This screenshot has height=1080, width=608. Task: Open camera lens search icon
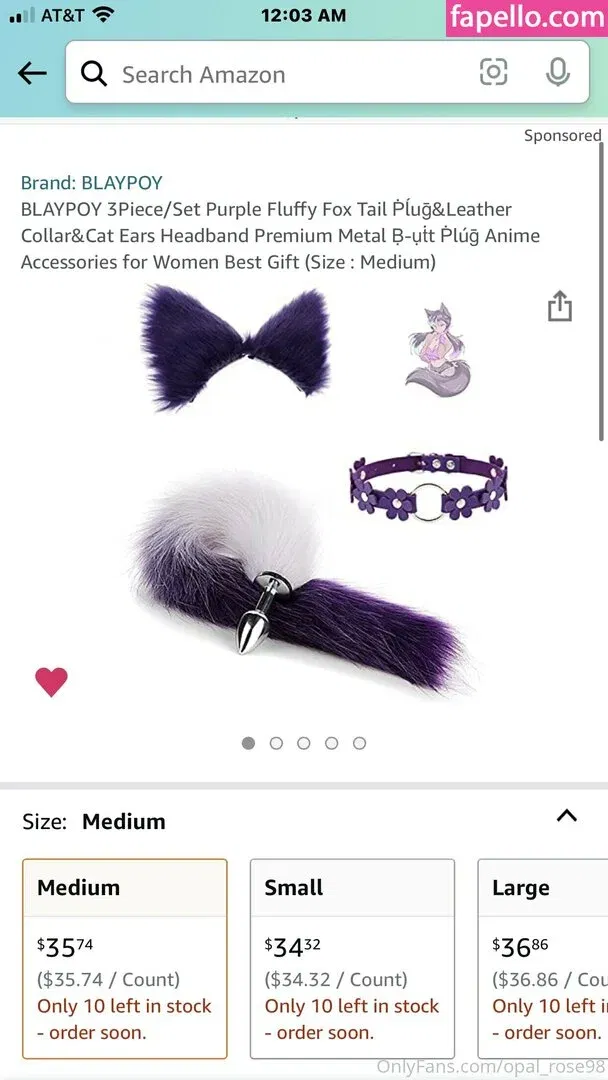click(493, 72)
